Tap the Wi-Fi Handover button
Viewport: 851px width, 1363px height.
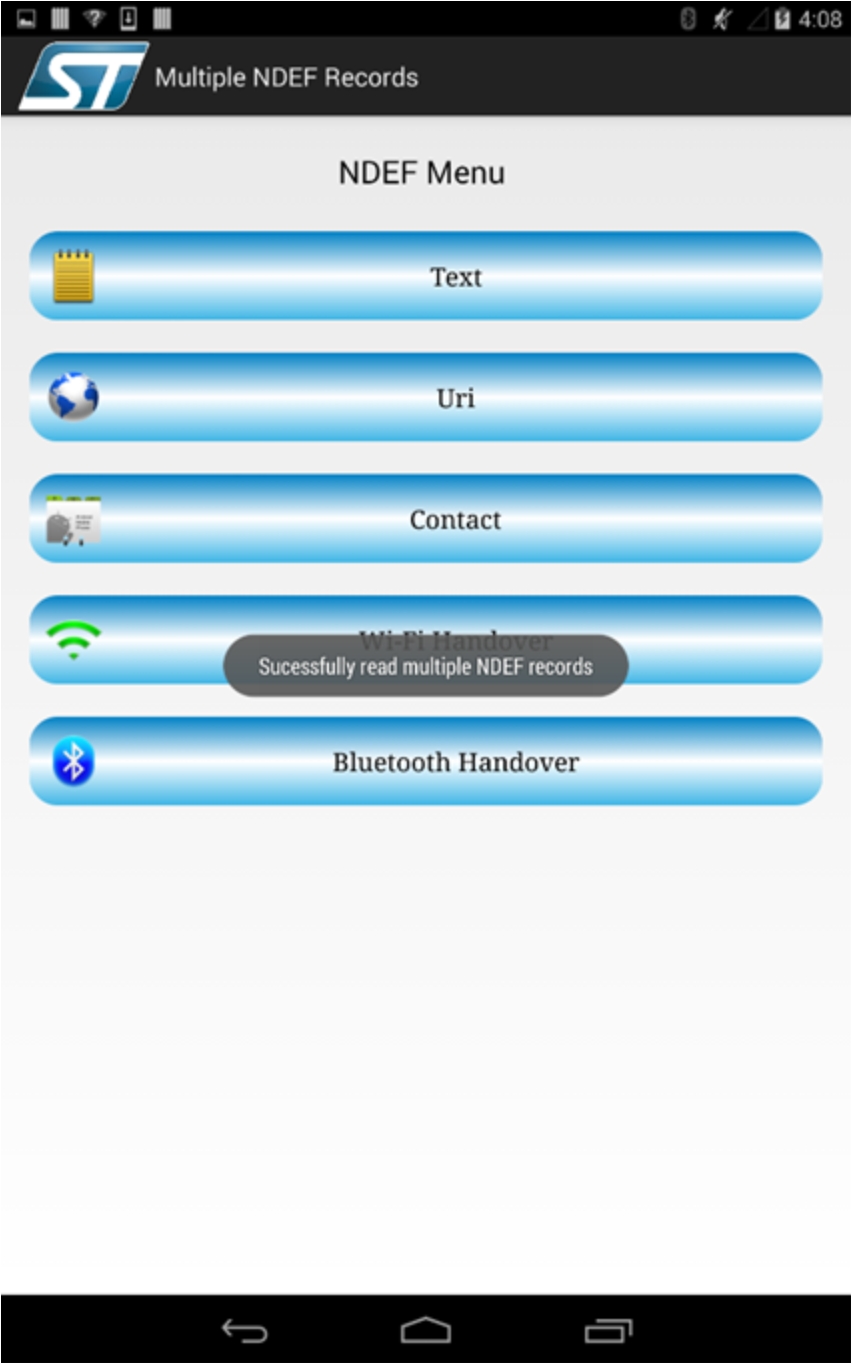[426, 640]
